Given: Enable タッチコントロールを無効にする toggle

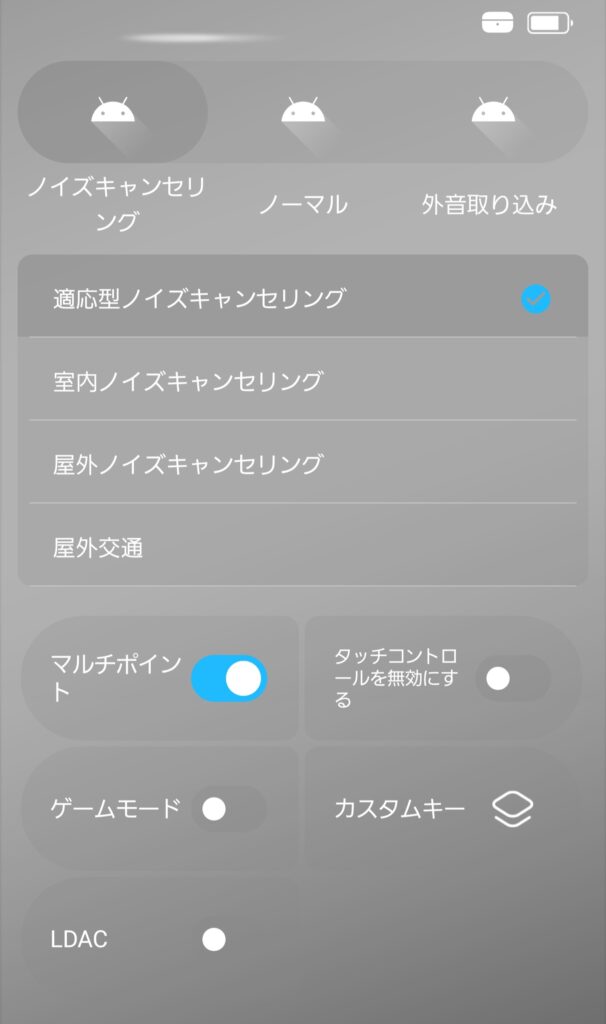Looking at the screenshot, I should click(512, 678).
